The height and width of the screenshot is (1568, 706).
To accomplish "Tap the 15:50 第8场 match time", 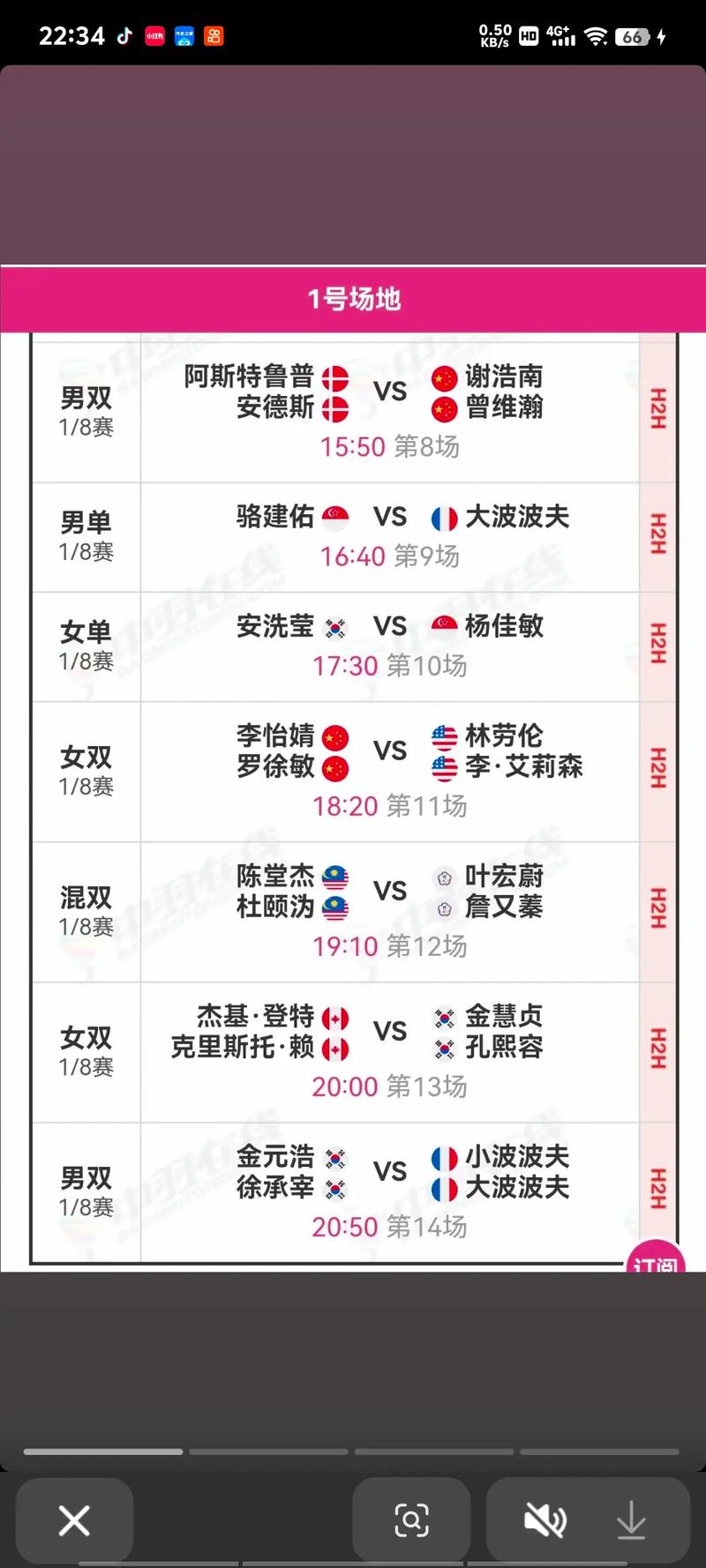I will [x=393, y=447].
